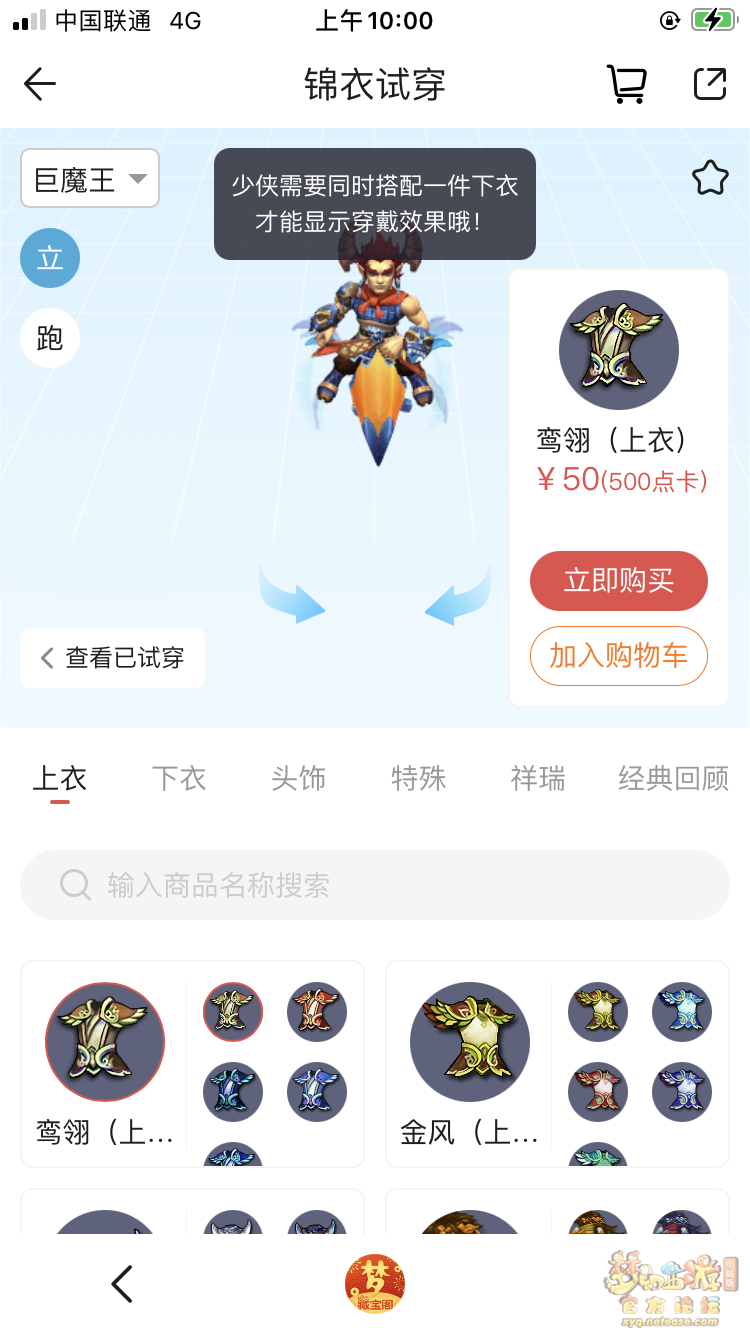Open the 特殊 tab
Screen dimensions: 750x1334
(x=418, y=778)
